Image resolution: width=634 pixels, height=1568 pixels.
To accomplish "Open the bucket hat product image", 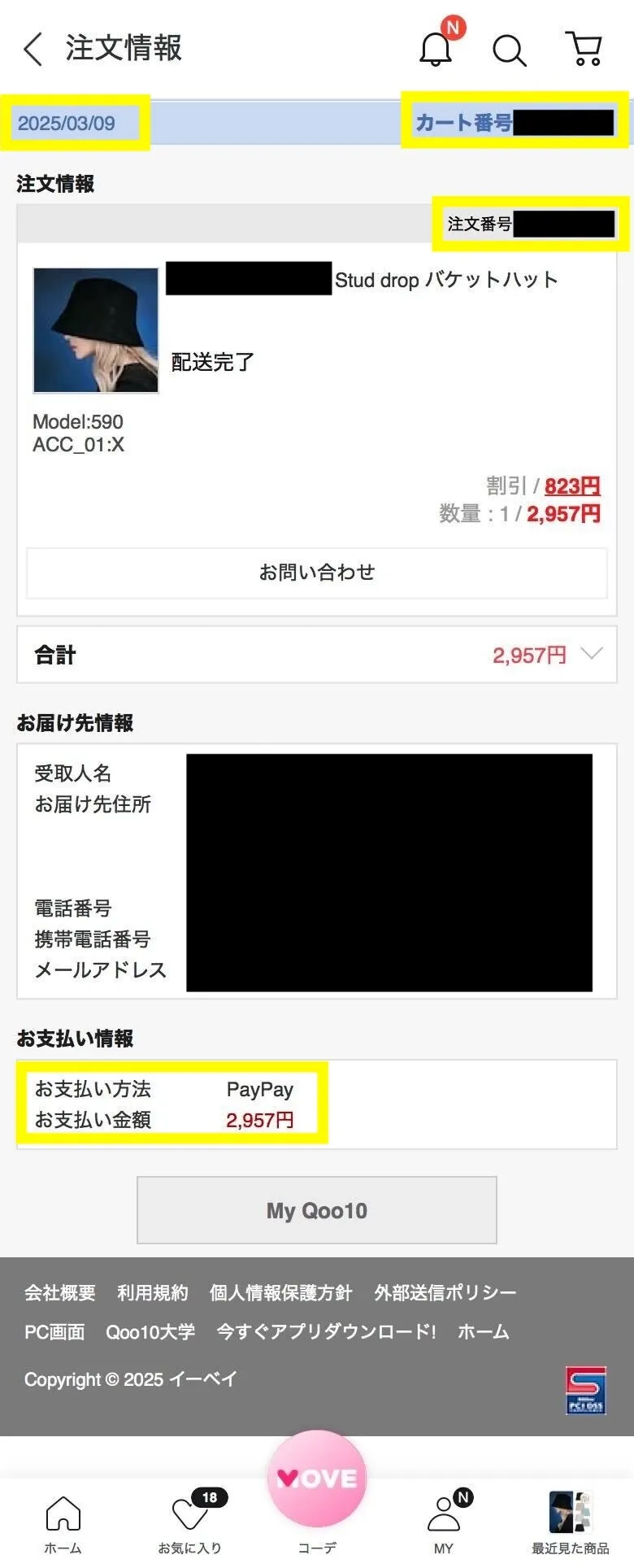I will point(96,330).
